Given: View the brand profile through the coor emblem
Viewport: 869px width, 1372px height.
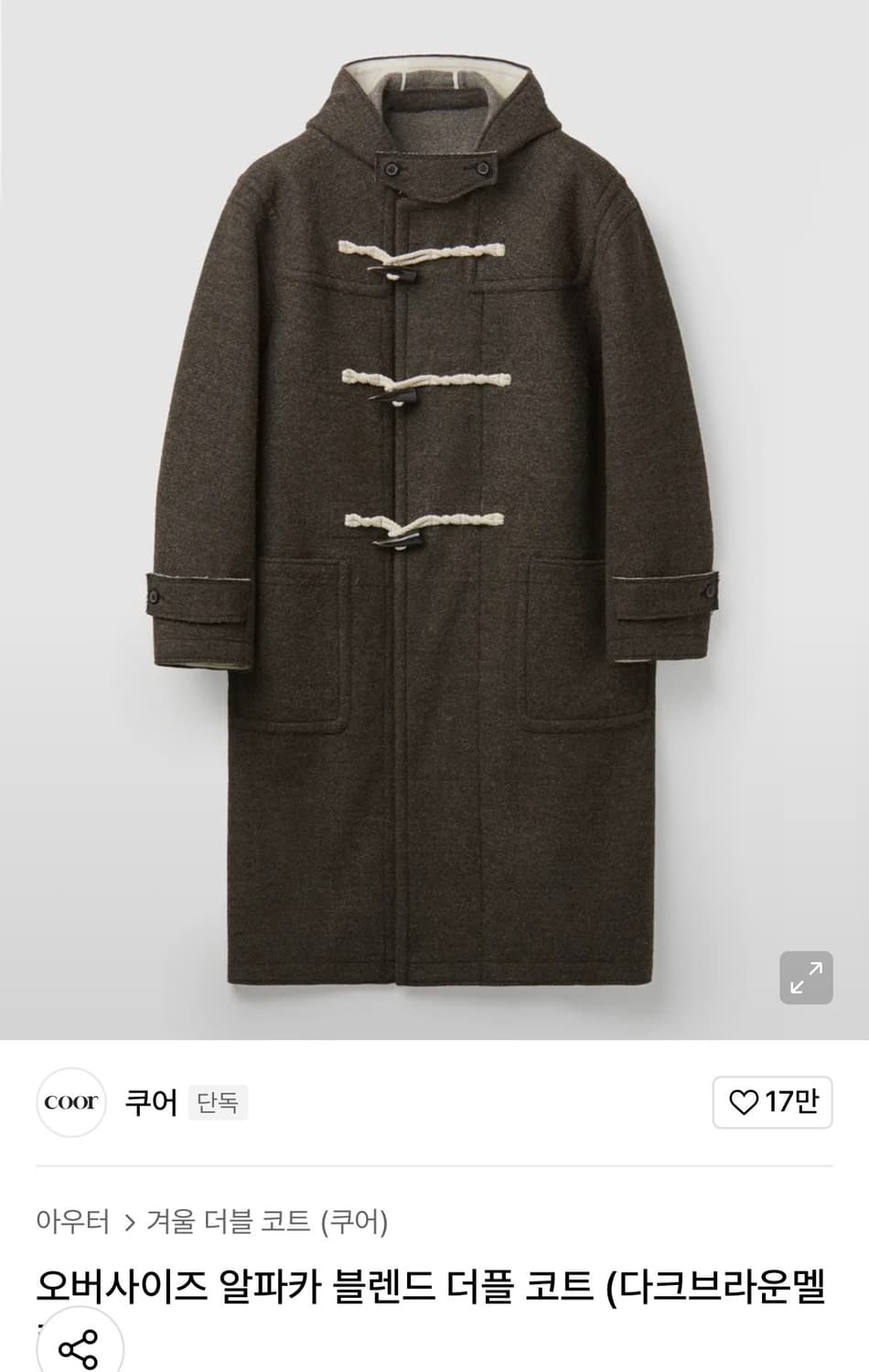Looking at the screenshot, I should point(71,1102).
